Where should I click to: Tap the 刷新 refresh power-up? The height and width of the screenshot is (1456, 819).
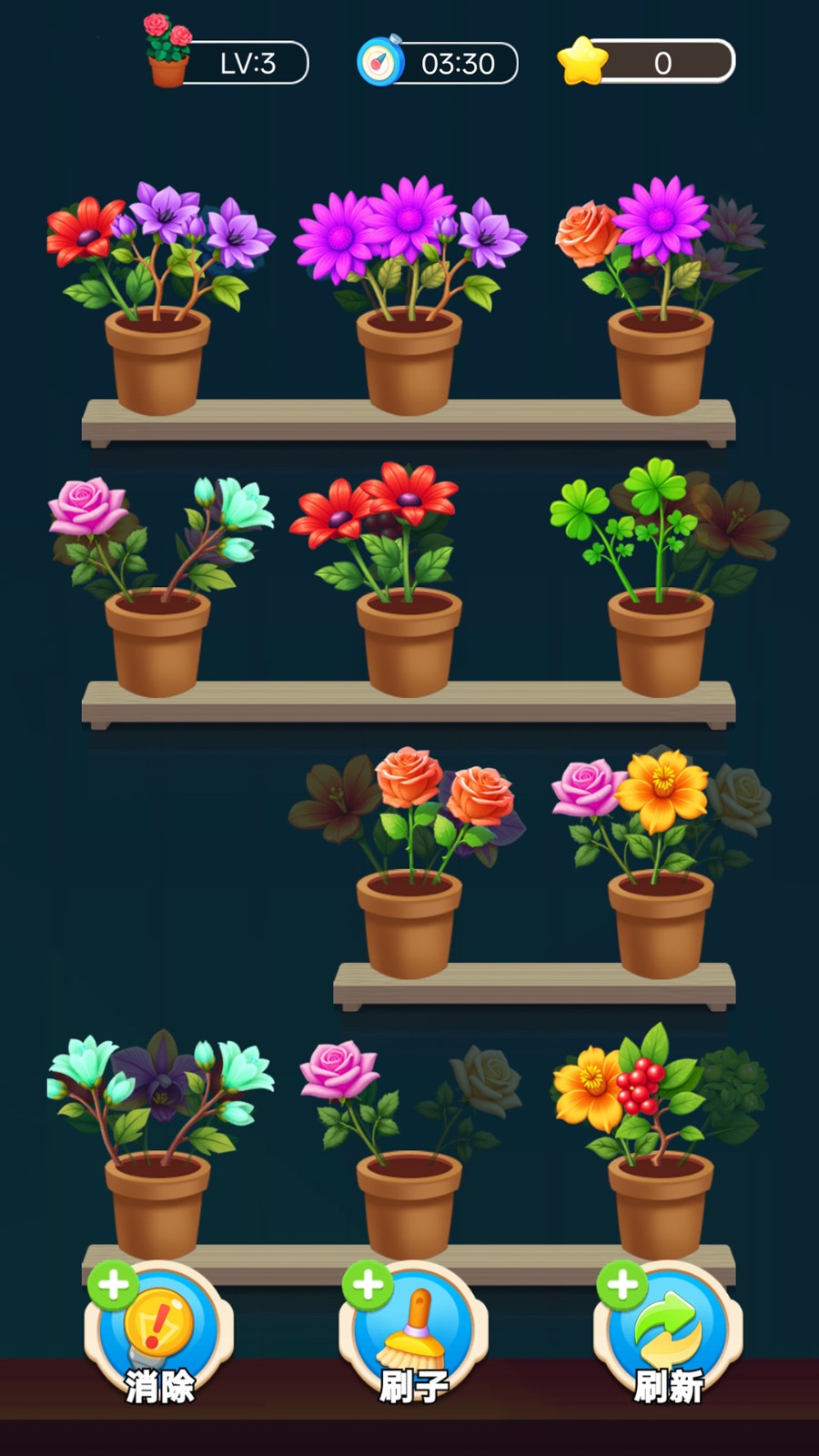click(x=667, y=1330)
